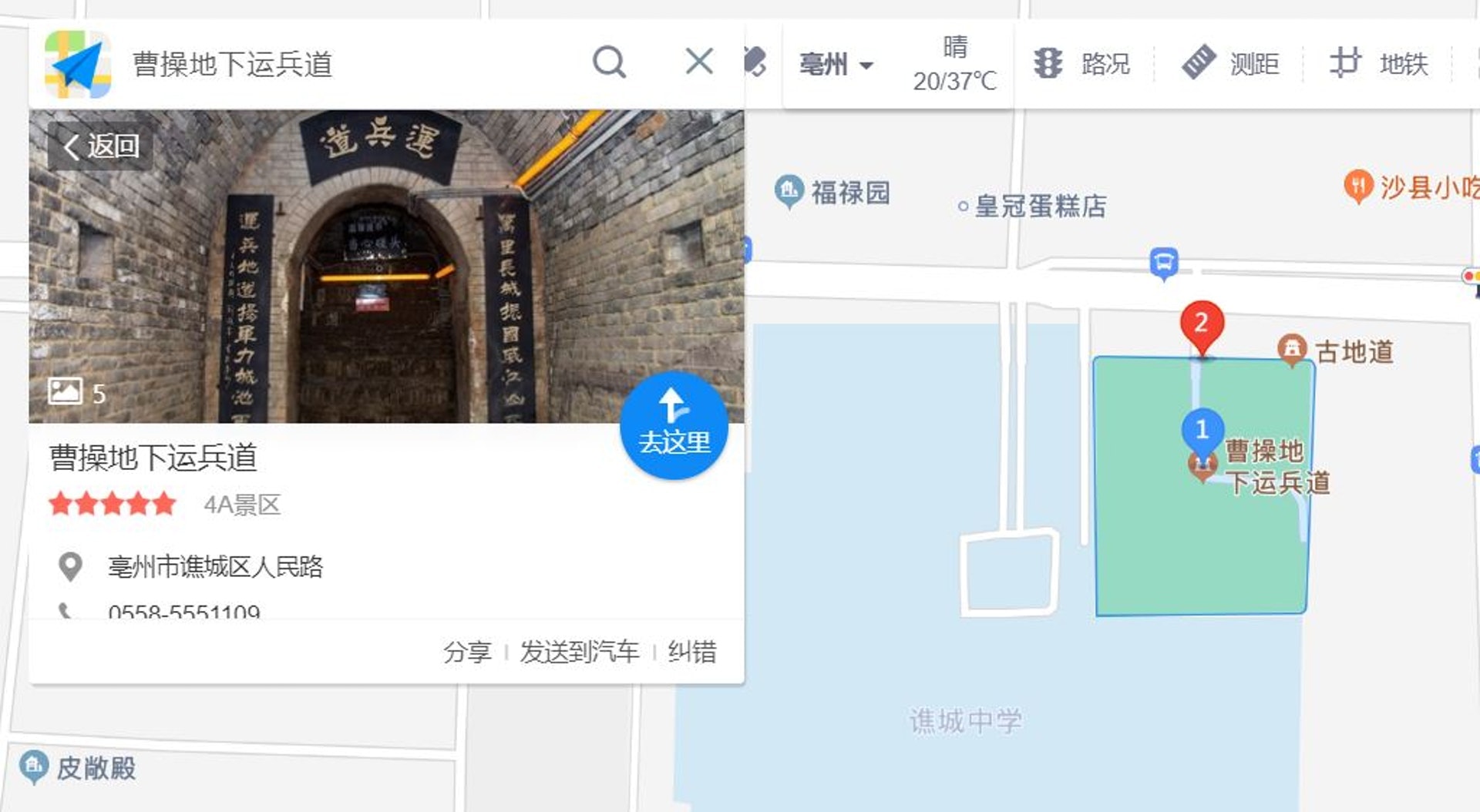
Task: Clear the search with the X button
Action: pos(699,61)
